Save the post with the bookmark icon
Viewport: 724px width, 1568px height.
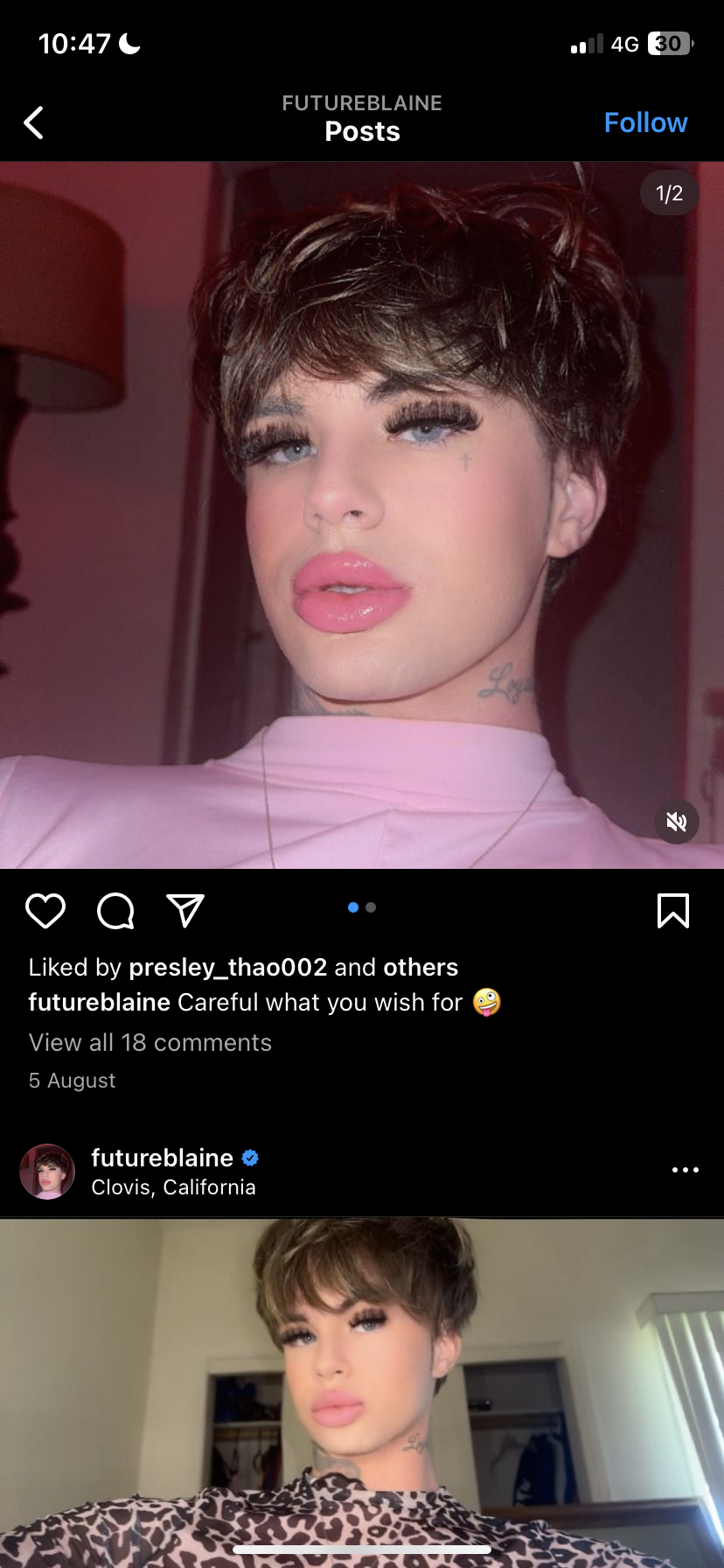tap(672, 911)
